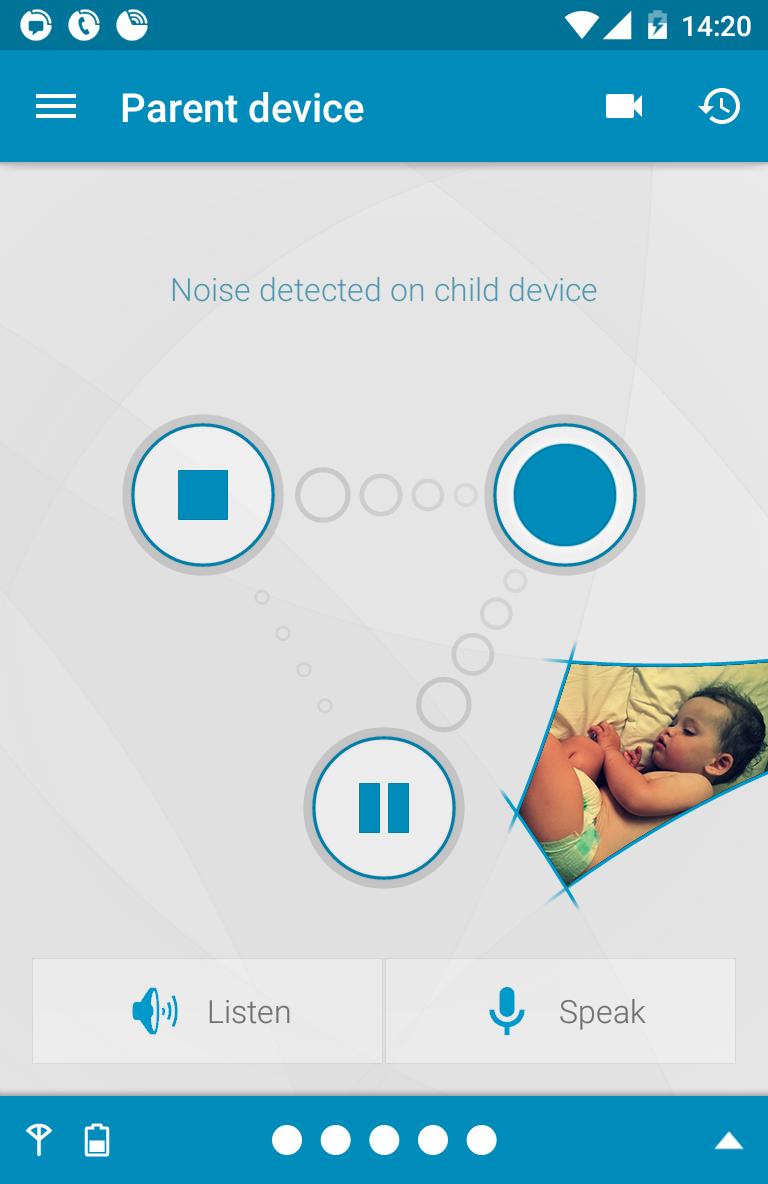Tap the stop monitoring button

point(203,495)
